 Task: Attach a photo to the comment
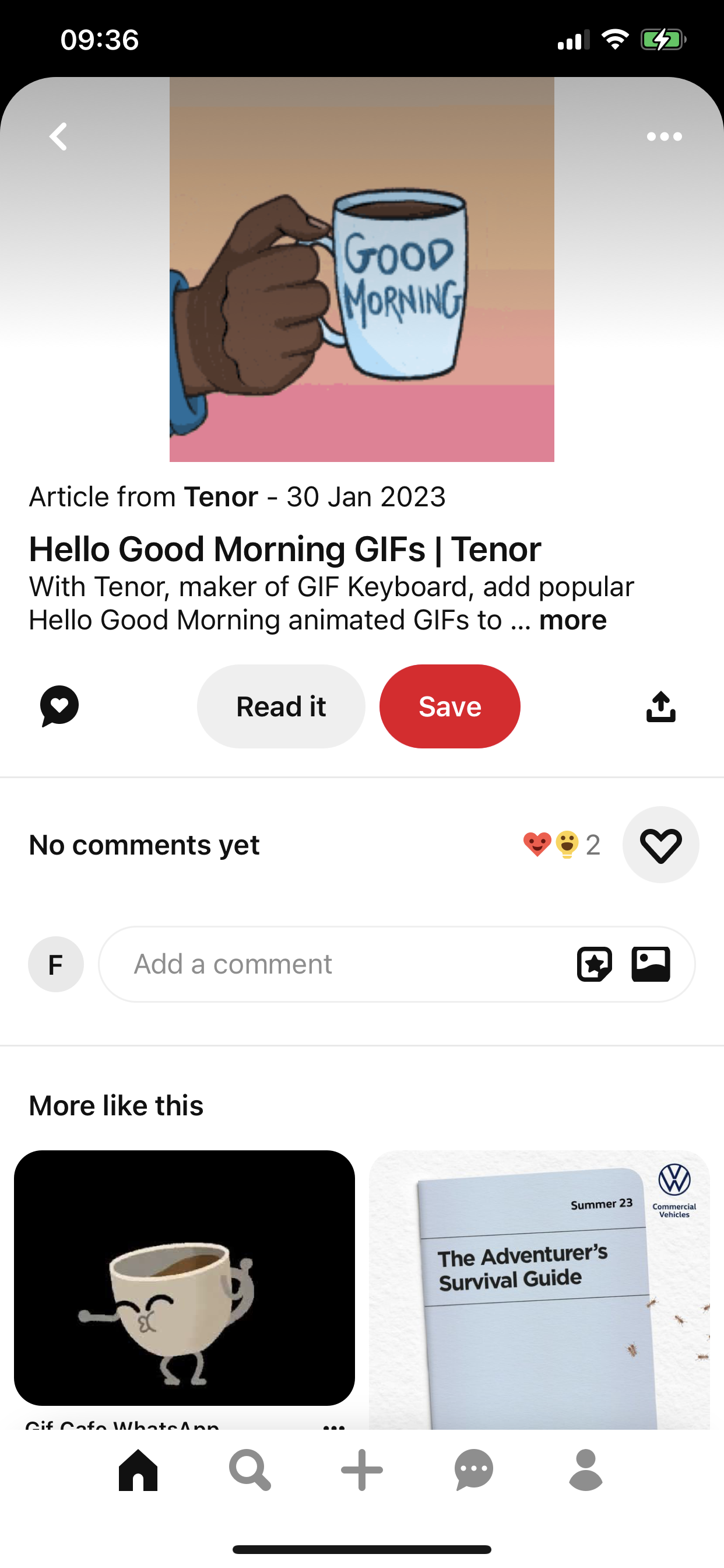click(651, 964)
